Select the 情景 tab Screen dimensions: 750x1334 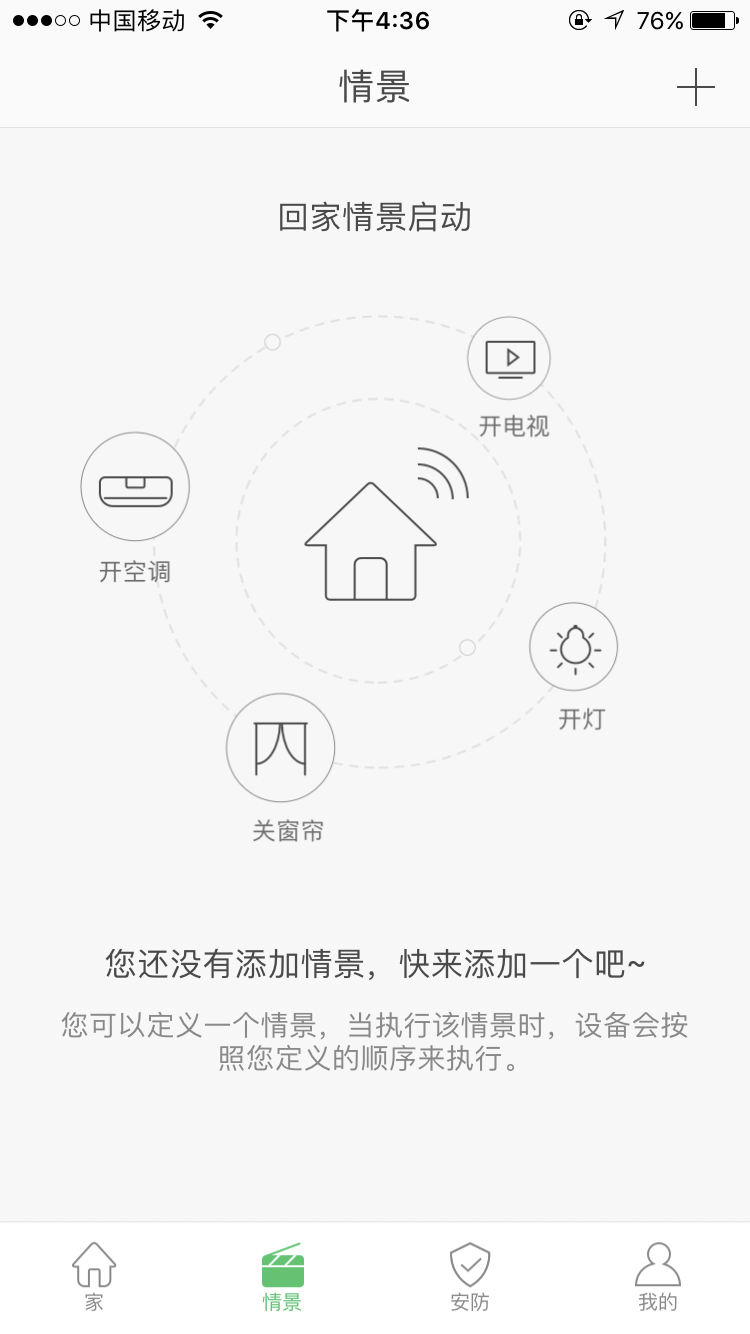pos(282,1277)
